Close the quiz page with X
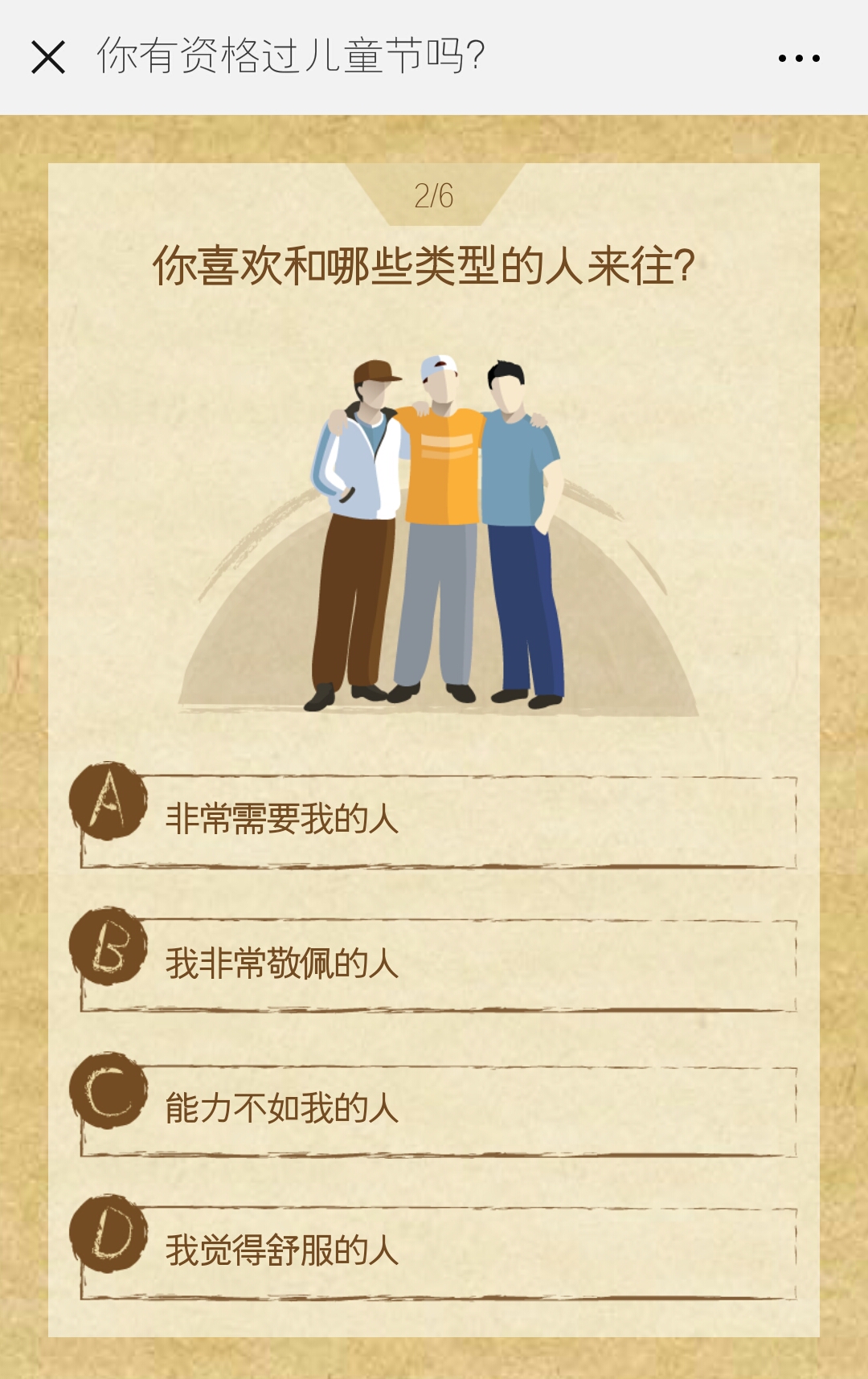The height and width of the screenshot is (1379, 868). 48,58
